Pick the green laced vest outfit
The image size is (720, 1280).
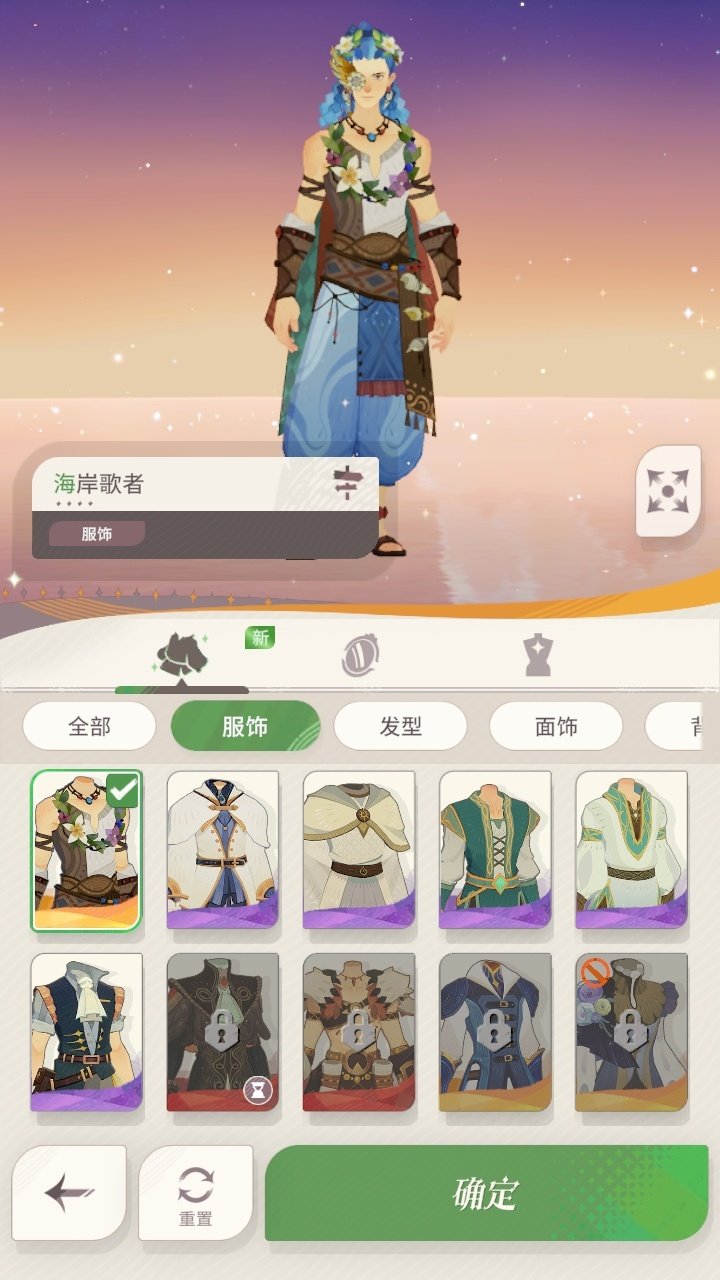(x=495, y=849)
